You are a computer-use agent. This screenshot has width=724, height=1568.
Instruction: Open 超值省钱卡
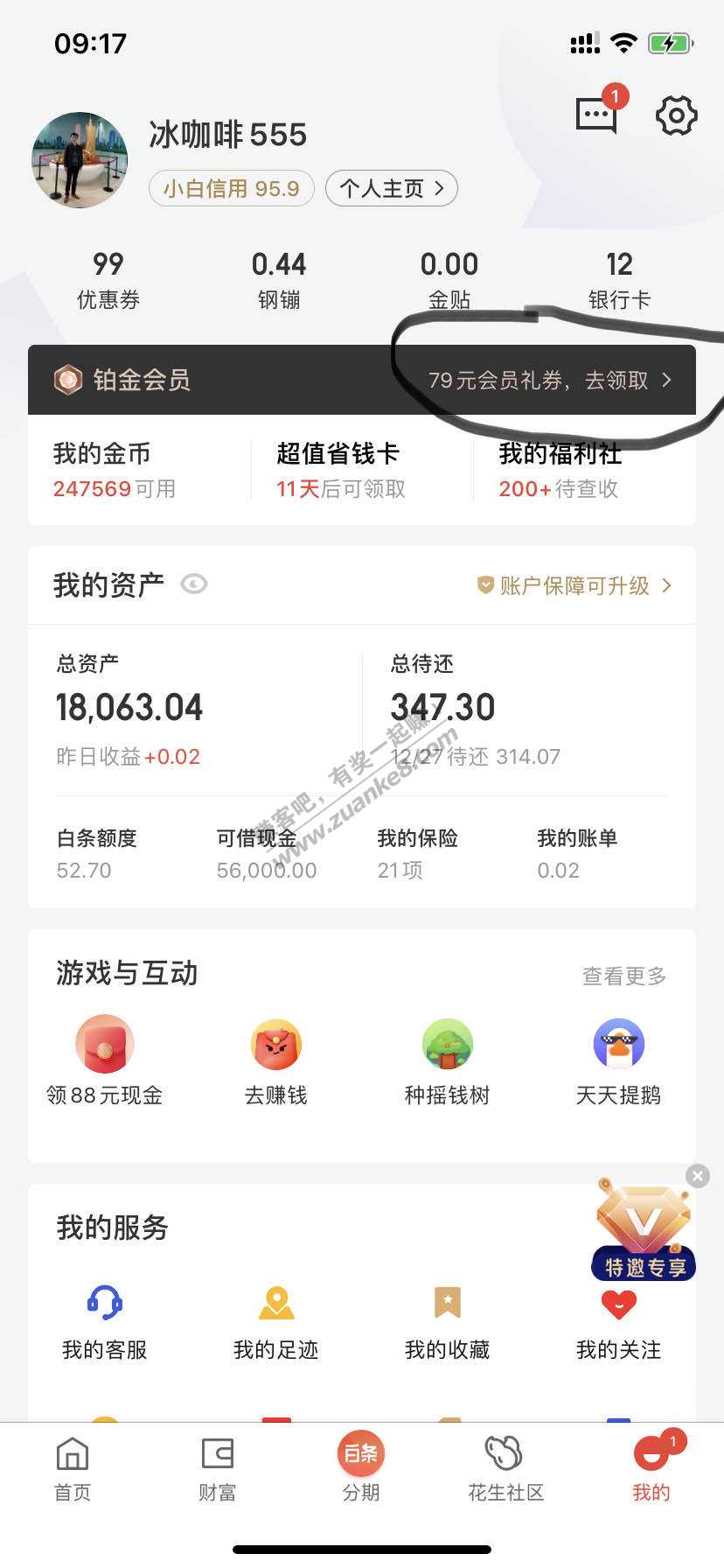coord(341,470)
